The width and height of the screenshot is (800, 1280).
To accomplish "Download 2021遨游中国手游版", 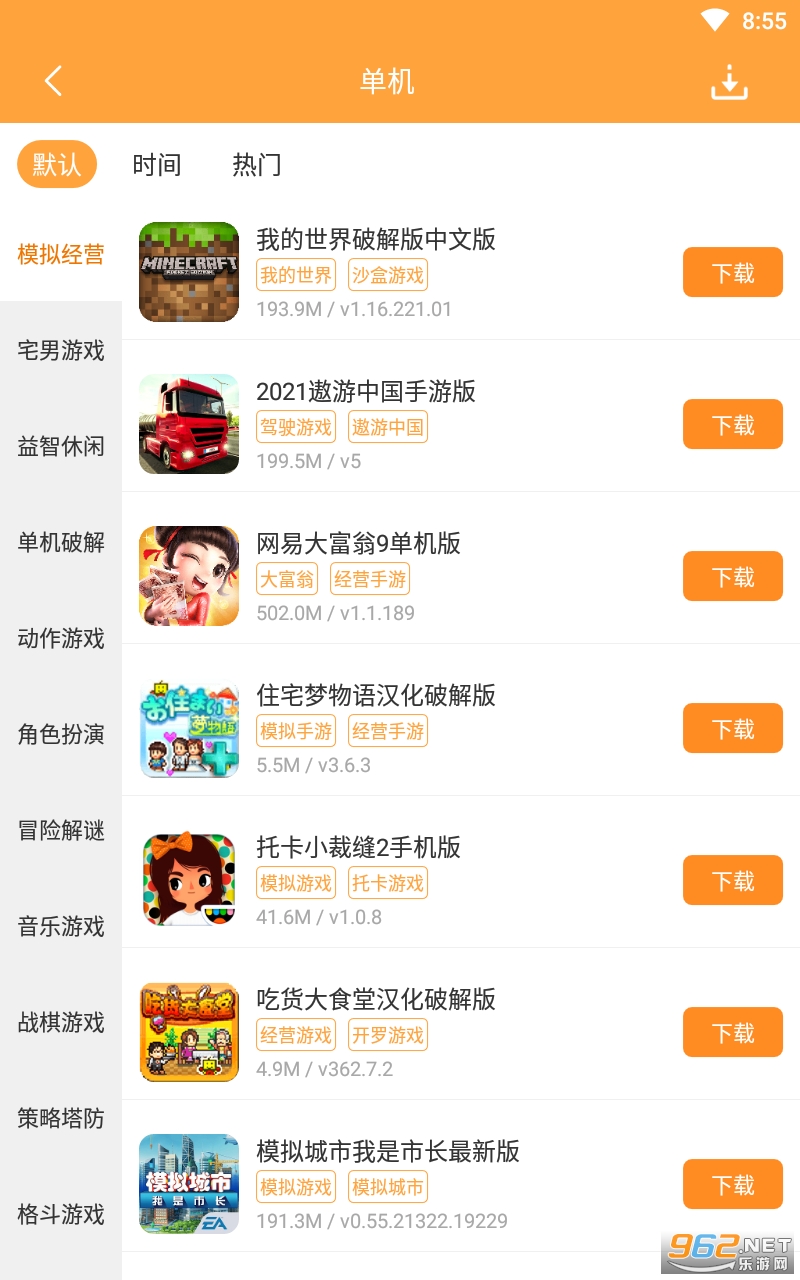I will click(732, 425).
